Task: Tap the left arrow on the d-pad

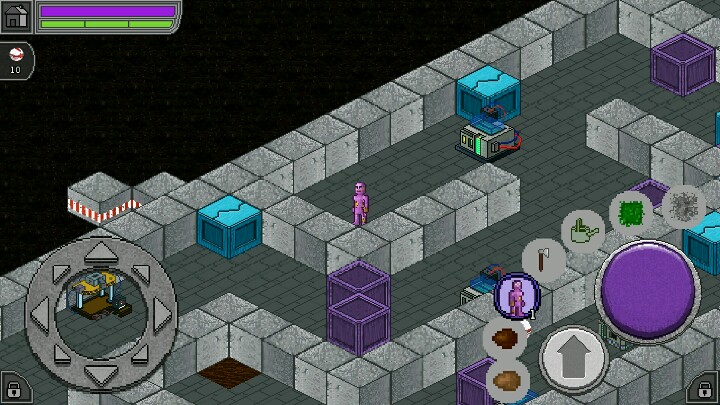Action: point(38,314)
